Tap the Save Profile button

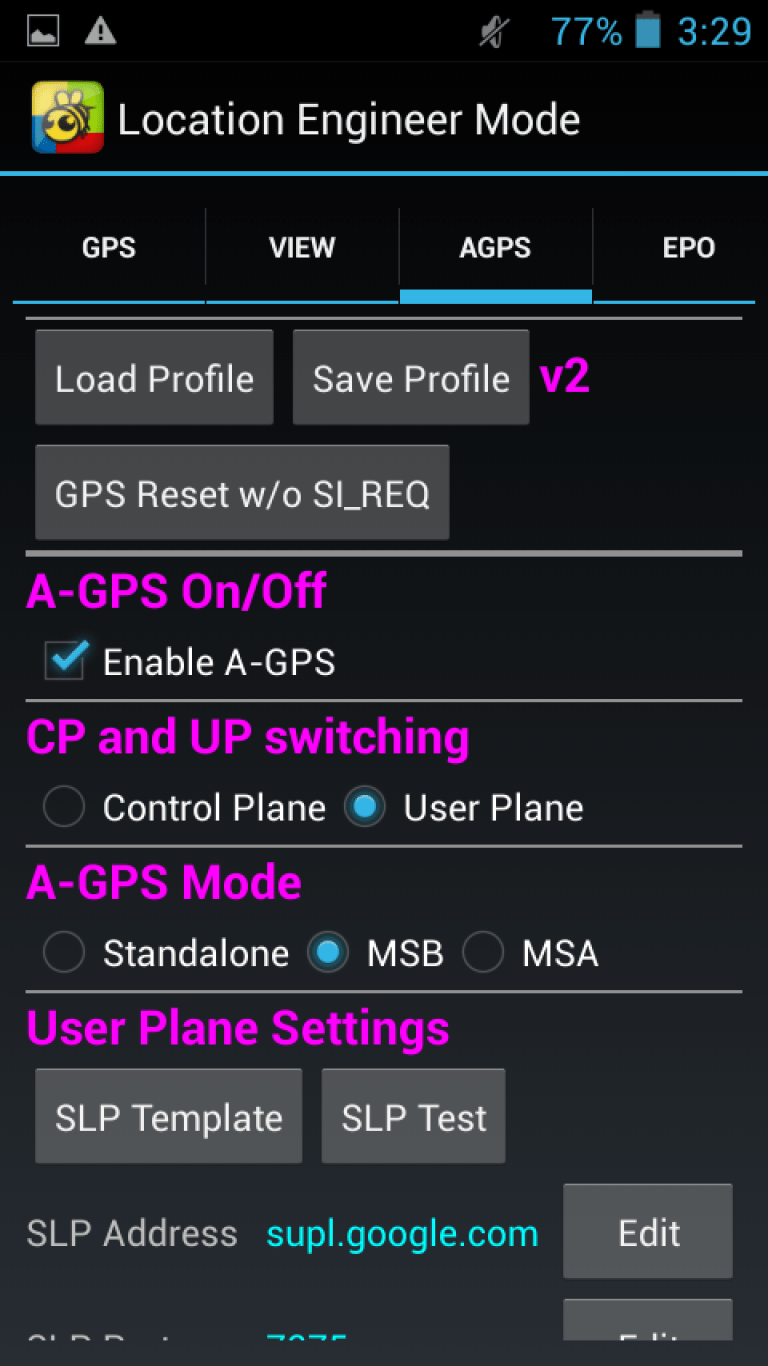click(x=411, y=378)
